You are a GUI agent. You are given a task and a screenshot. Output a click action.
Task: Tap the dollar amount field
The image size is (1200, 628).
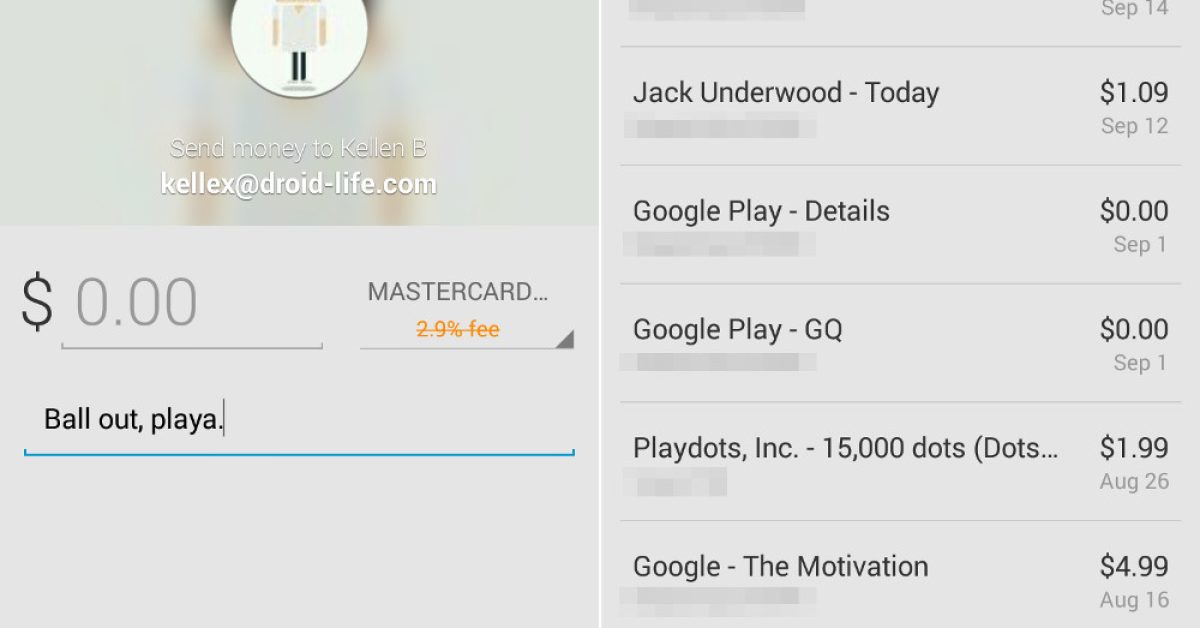coord(192,305)
